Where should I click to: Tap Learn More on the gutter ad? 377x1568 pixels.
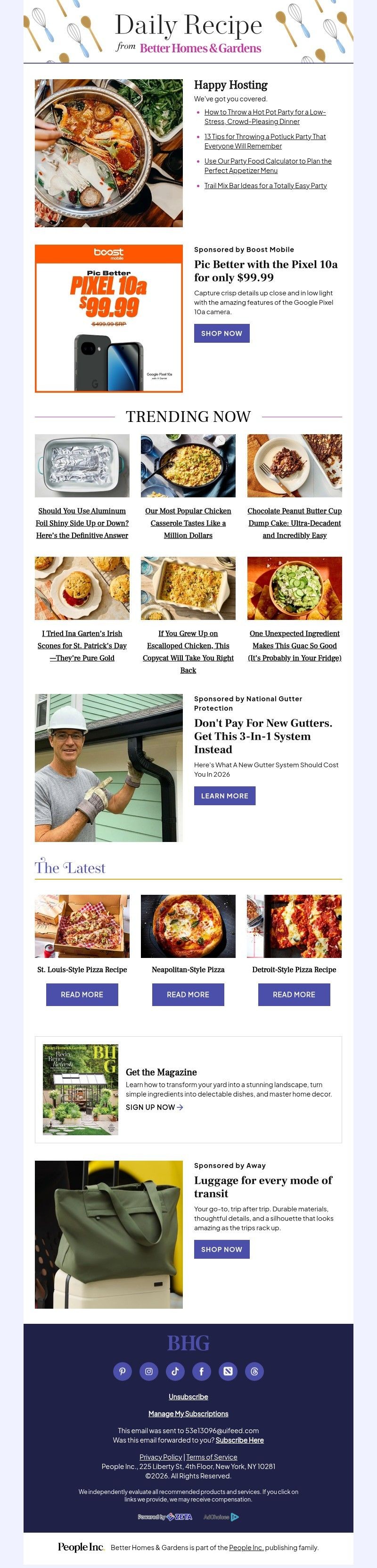[224, 796]
